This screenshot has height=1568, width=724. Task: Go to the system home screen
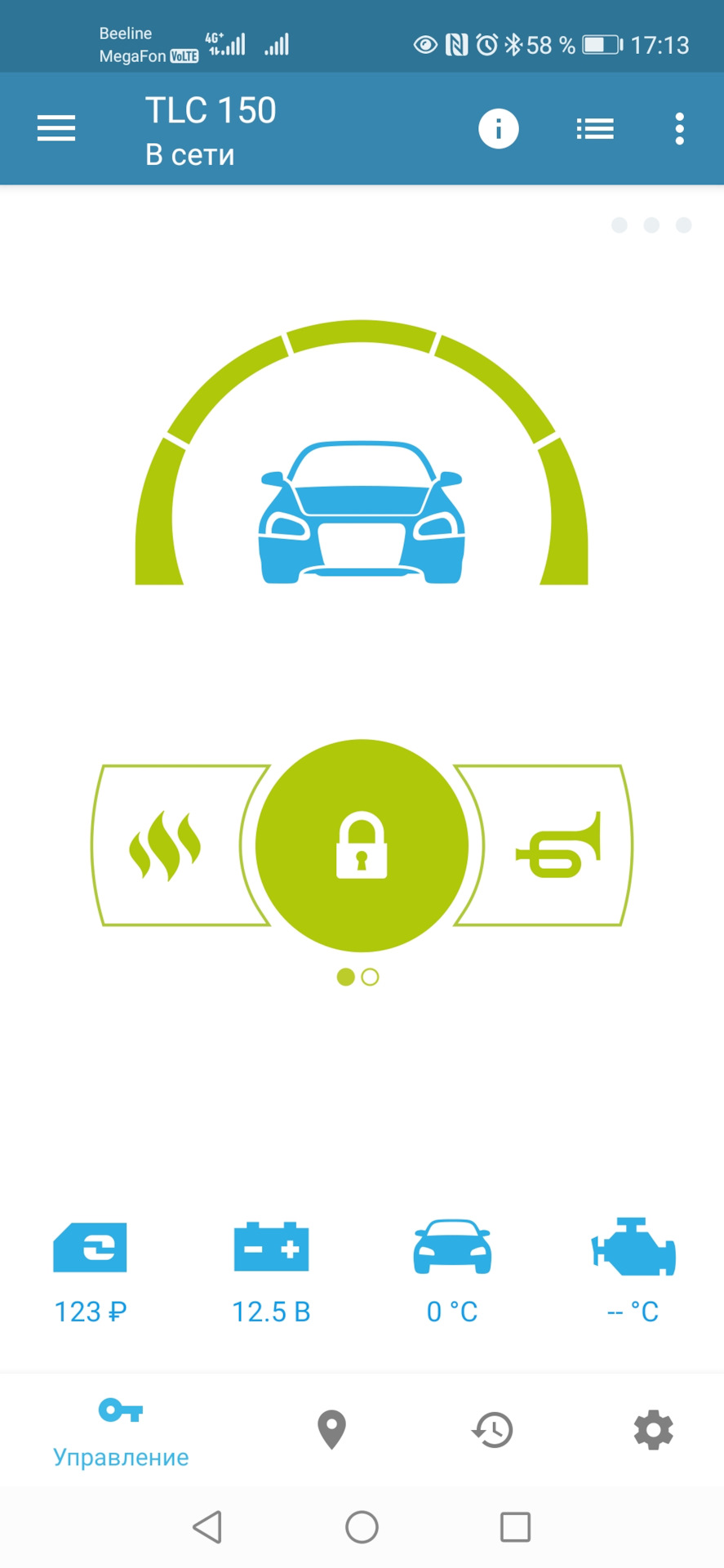click(x=362, y=1526)
